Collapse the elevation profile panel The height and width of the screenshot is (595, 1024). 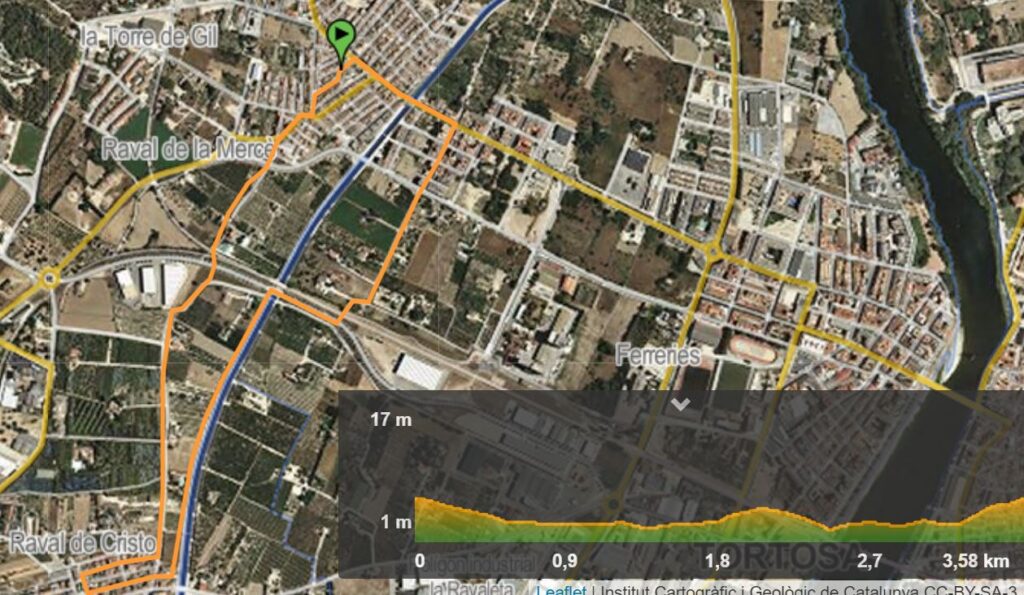pyautogui.click(x=681, y=404)
